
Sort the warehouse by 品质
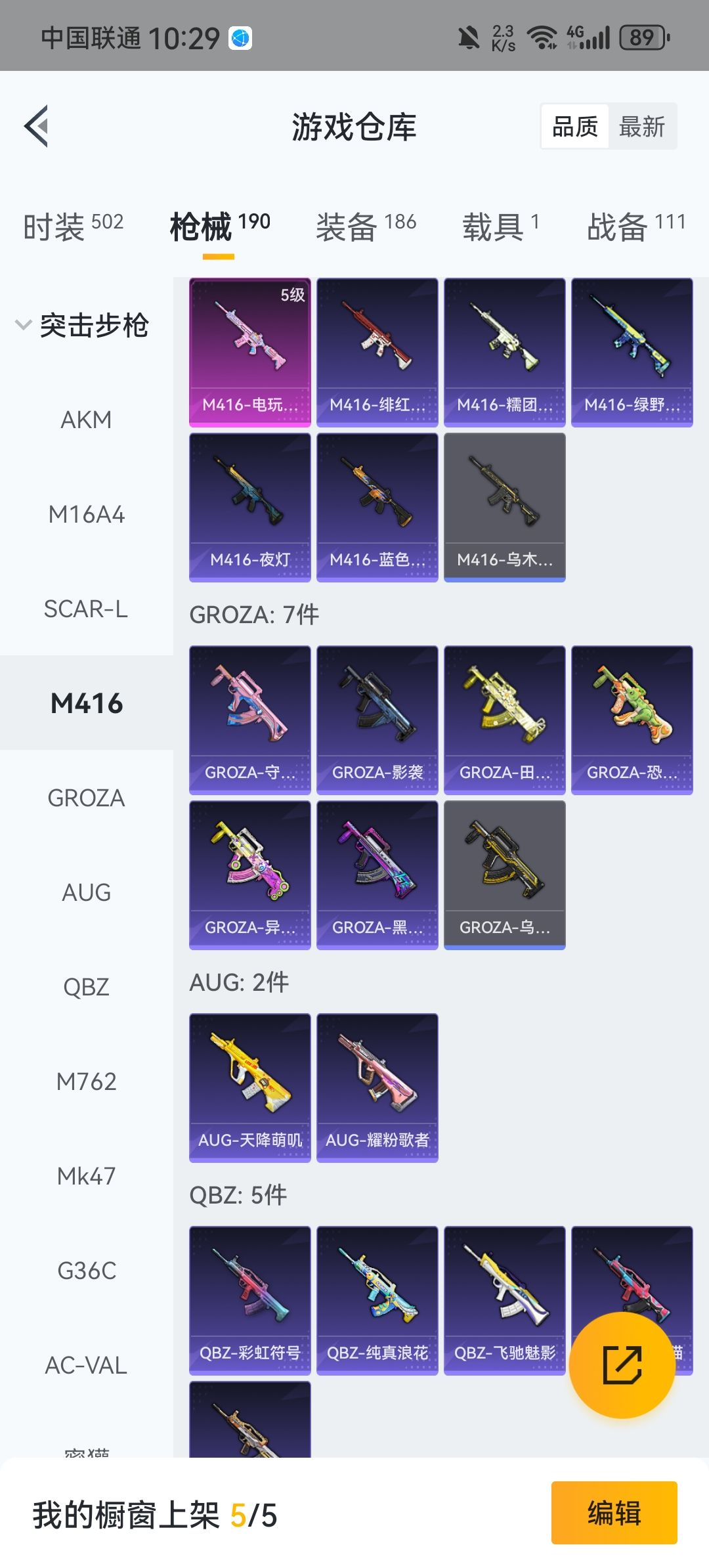[x=575, y=126]
